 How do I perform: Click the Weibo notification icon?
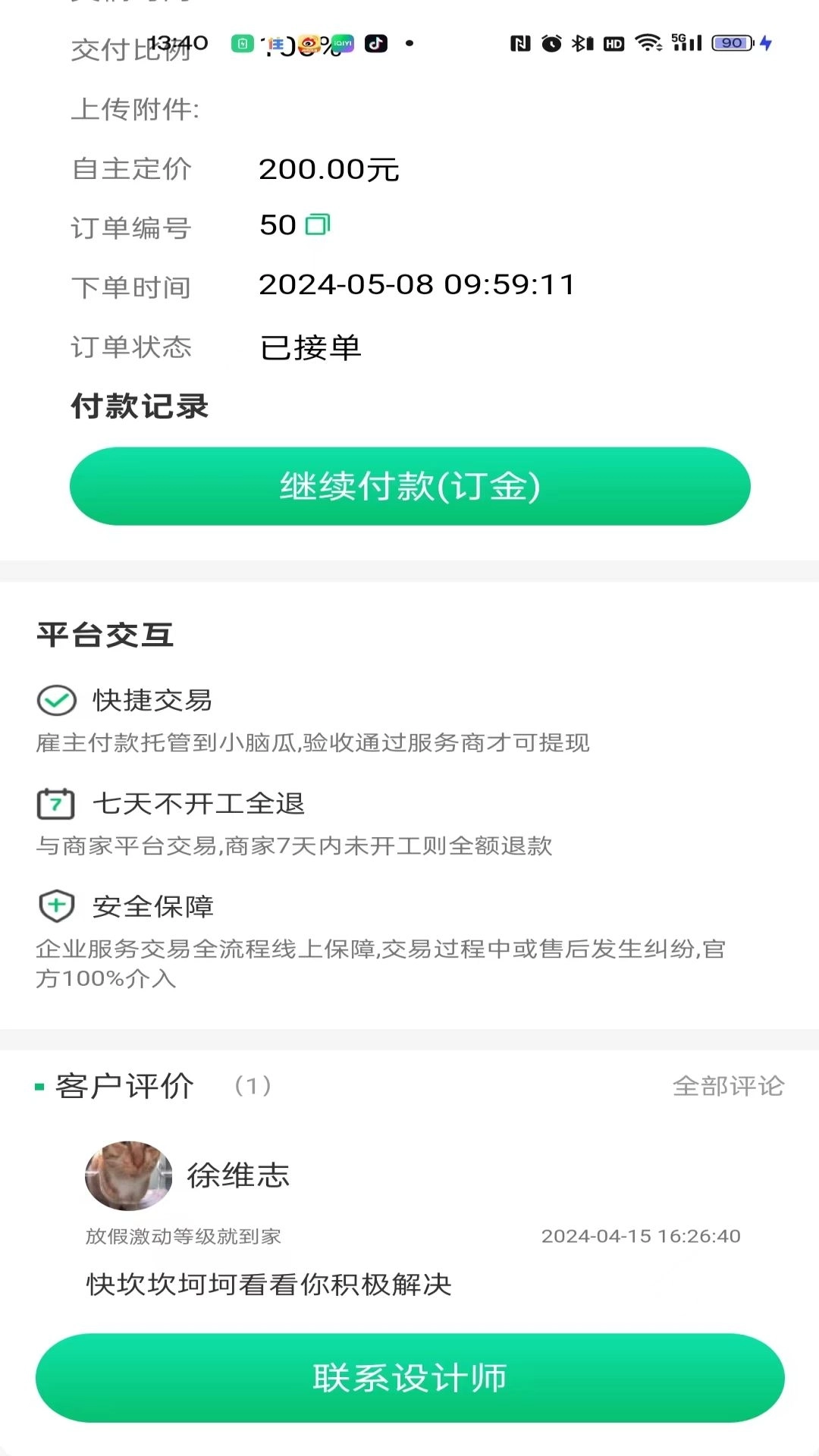[309, 43]
